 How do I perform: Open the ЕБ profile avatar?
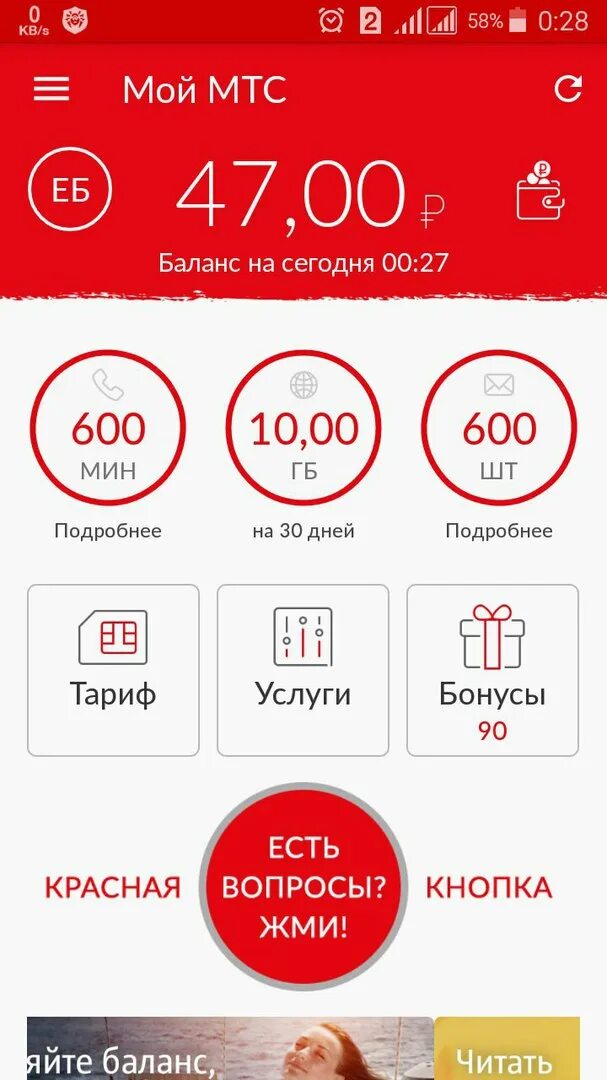70,189
